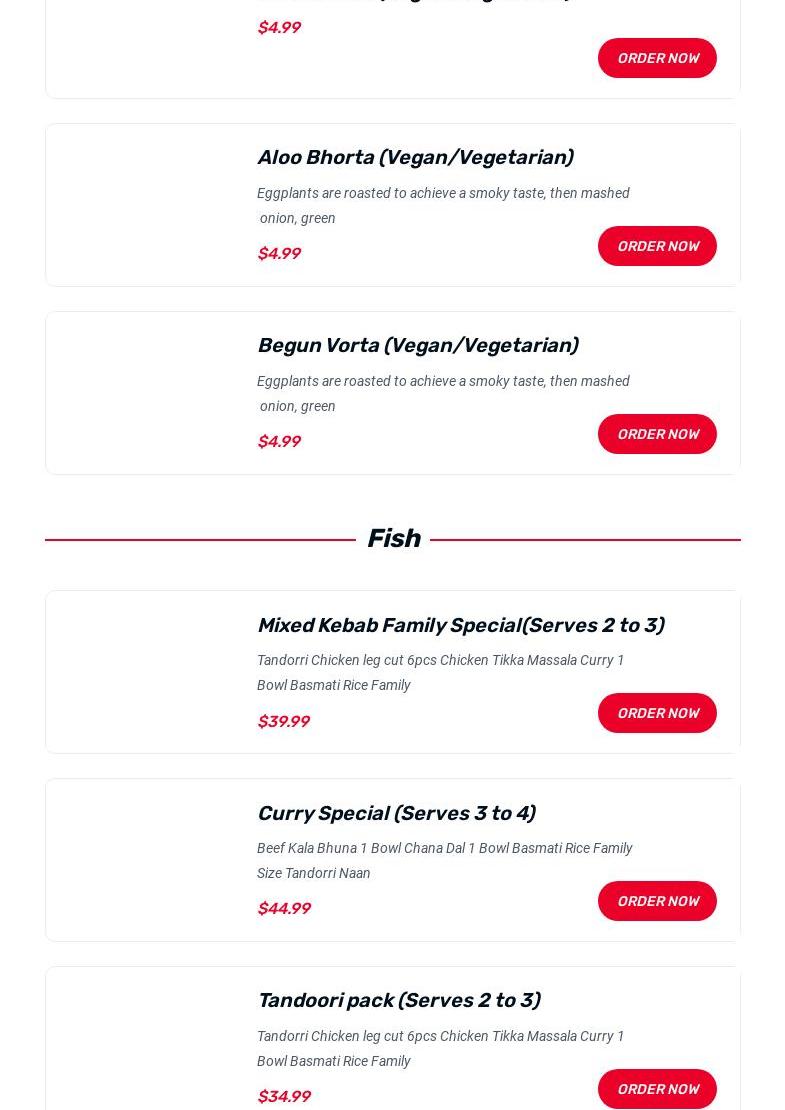Tap Order Now on the topmost $4.99 item
Screen dimensions: 785x1110
pyautogui.click(x=657, y=58)
